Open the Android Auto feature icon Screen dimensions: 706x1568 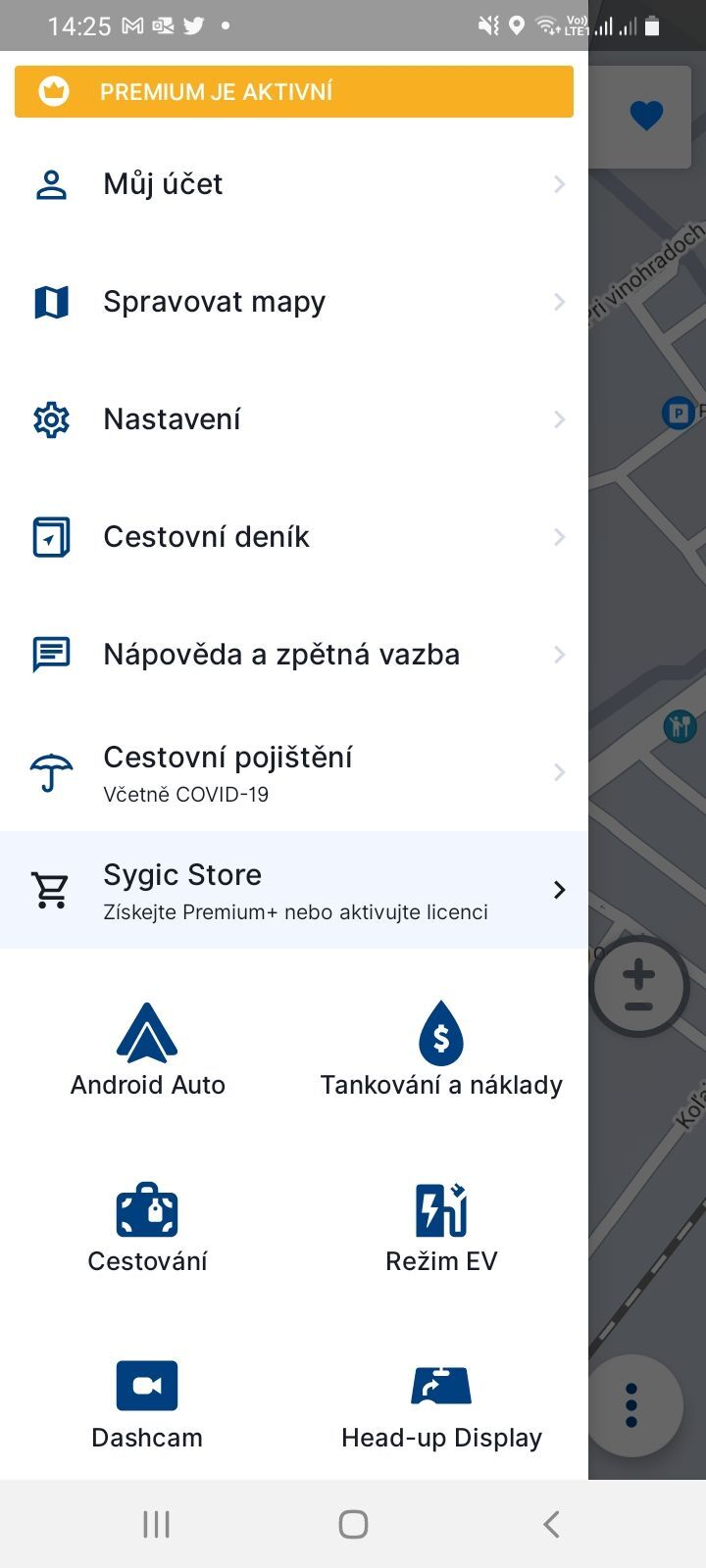coord(147,1031)
